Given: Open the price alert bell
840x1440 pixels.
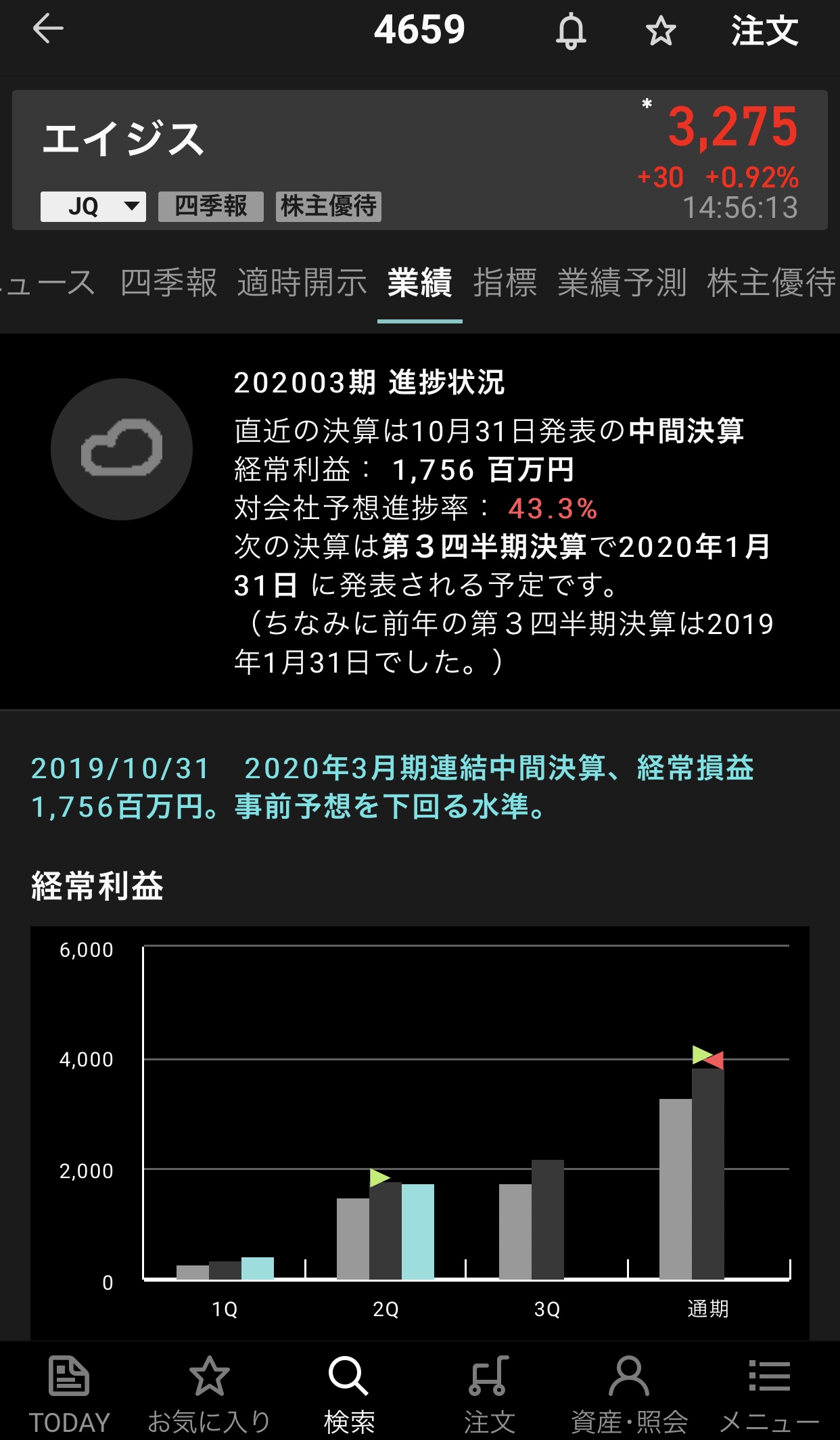Looking at the screenshot, I should [x=571, y=31].
